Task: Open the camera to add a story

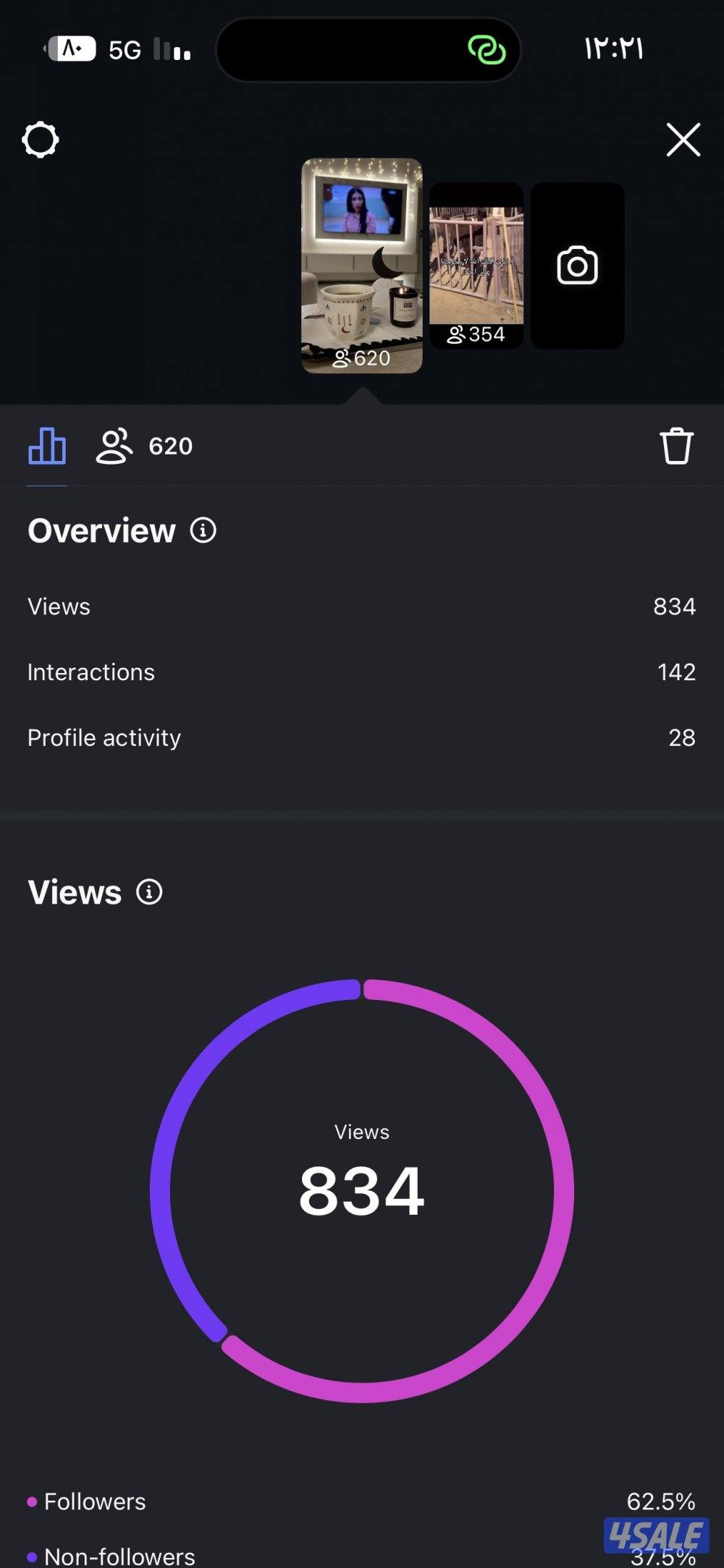Action: click(x=577, y=266)
